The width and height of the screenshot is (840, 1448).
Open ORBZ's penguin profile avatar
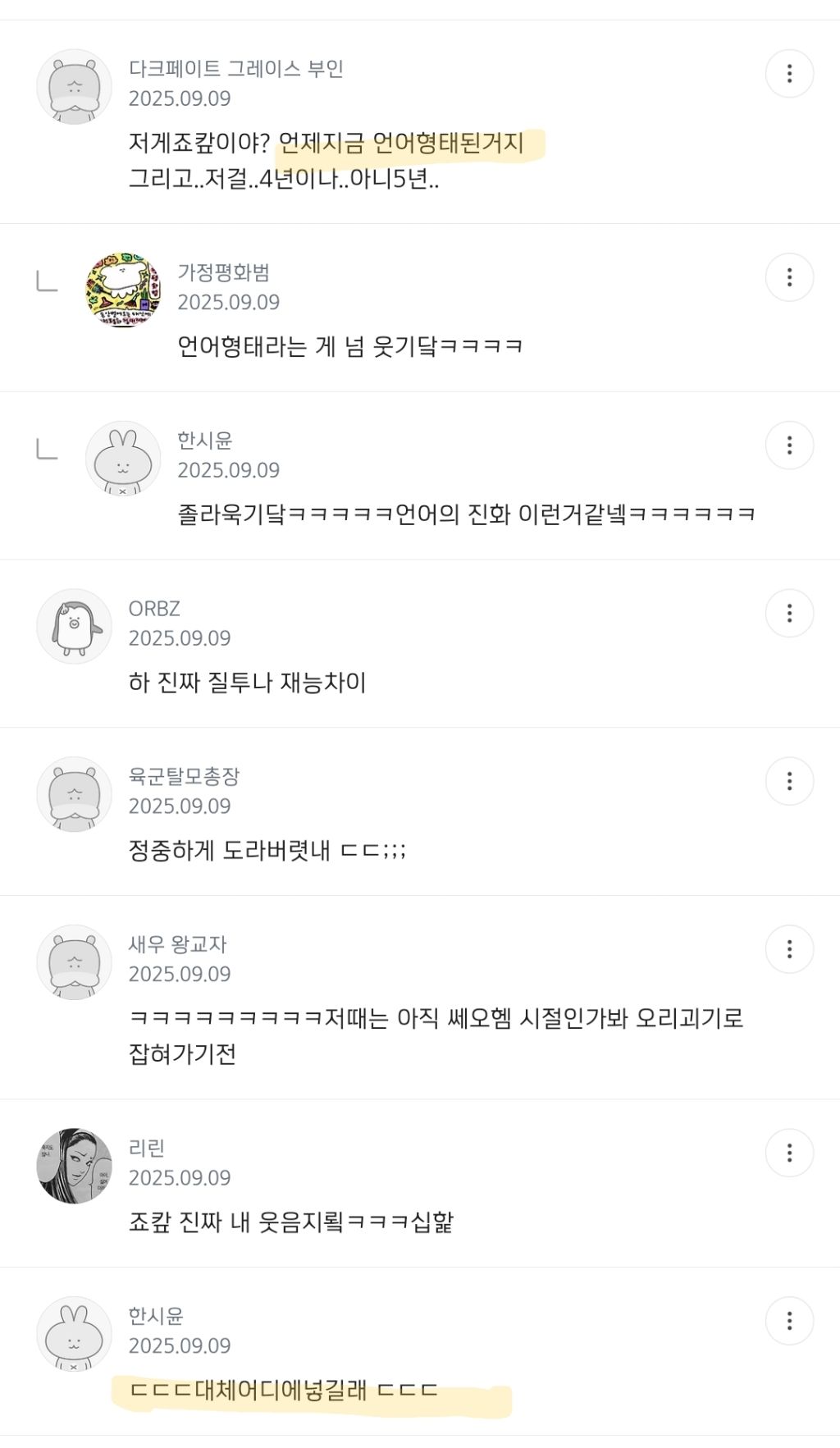coord(74,626)
